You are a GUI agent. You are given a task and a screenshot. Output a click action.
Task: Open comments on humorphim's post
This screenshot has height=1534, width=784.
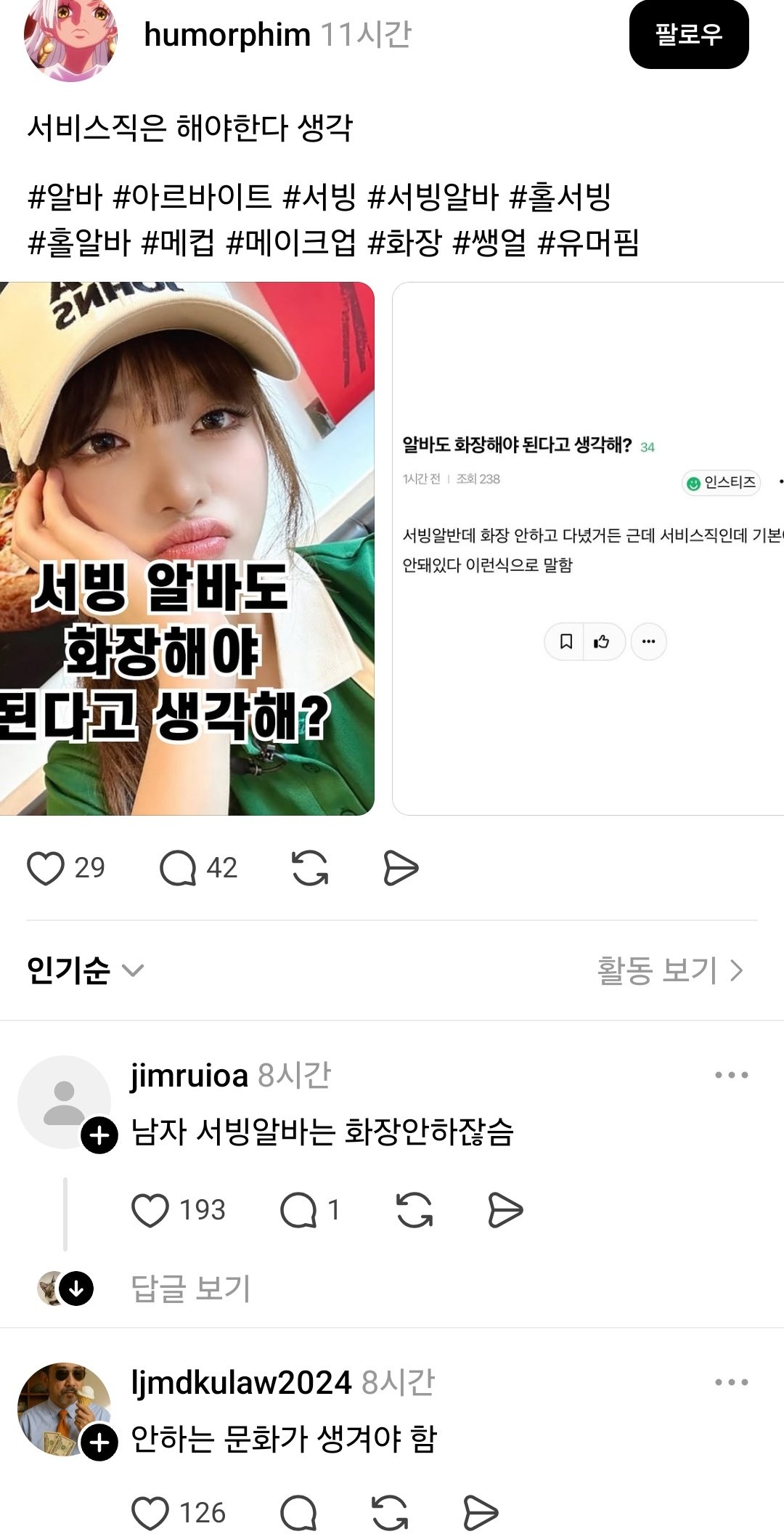tap(179, 868)
